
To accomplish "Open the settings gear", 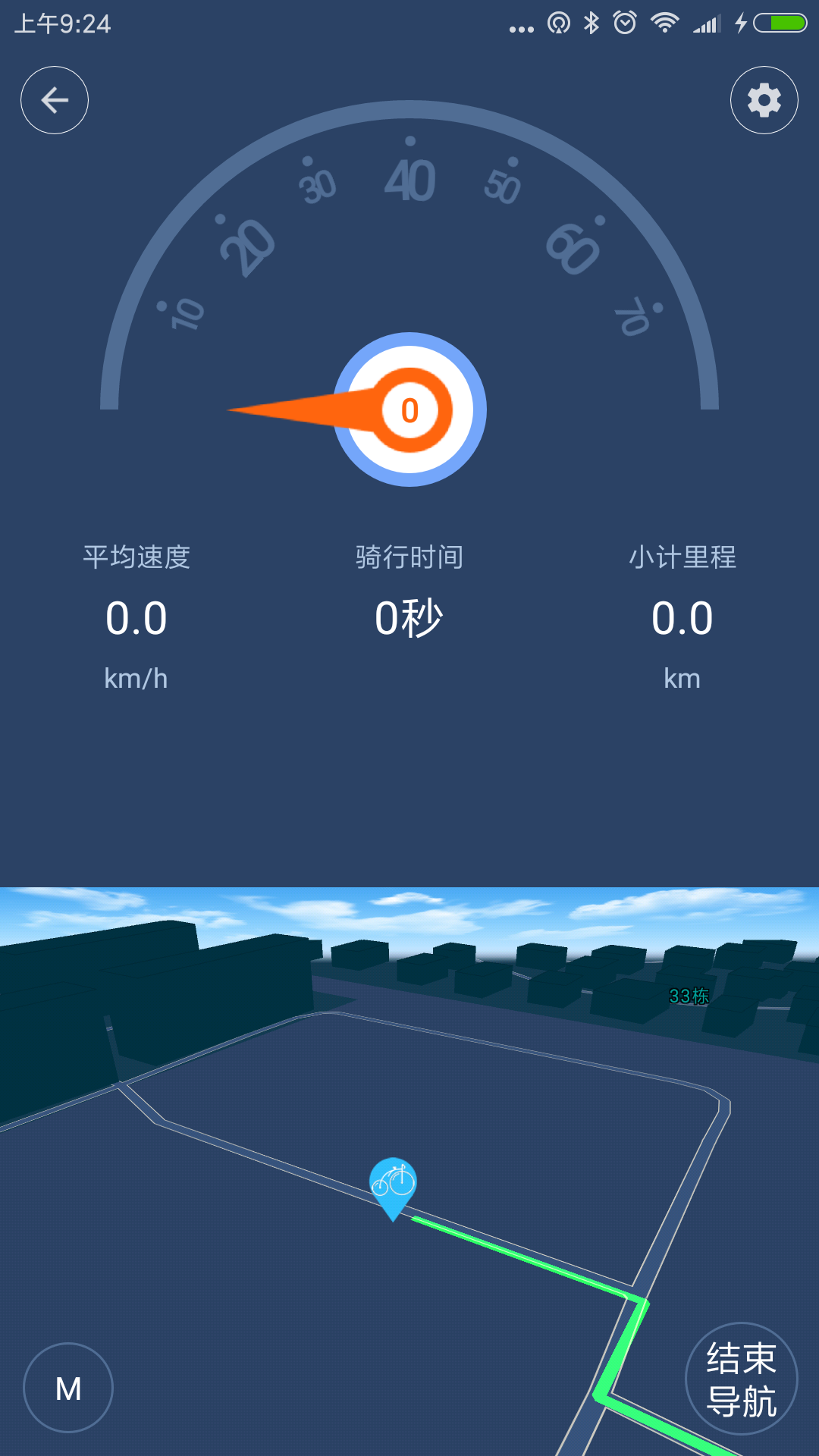I will tap(764, 100).
